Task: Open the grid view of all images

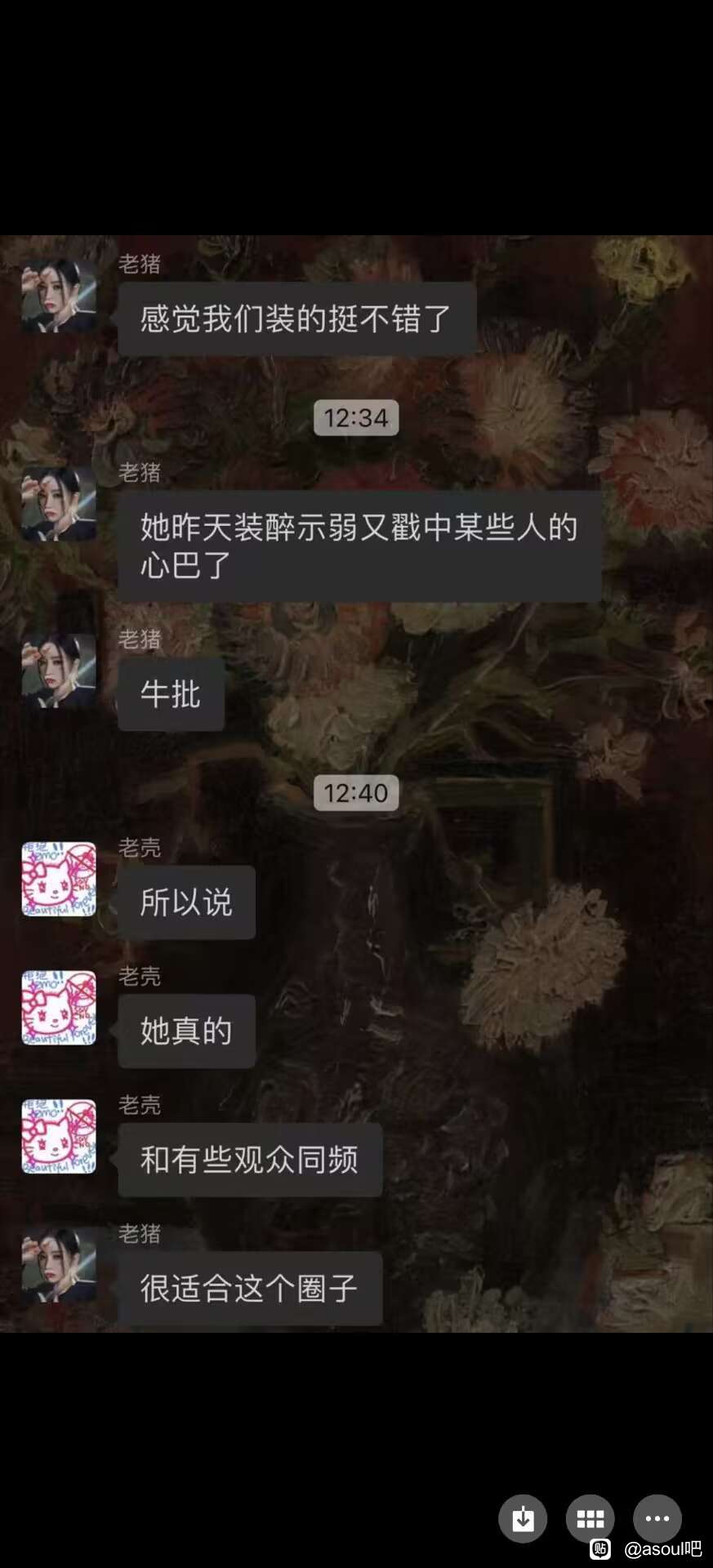Action: pos(590,1519)
